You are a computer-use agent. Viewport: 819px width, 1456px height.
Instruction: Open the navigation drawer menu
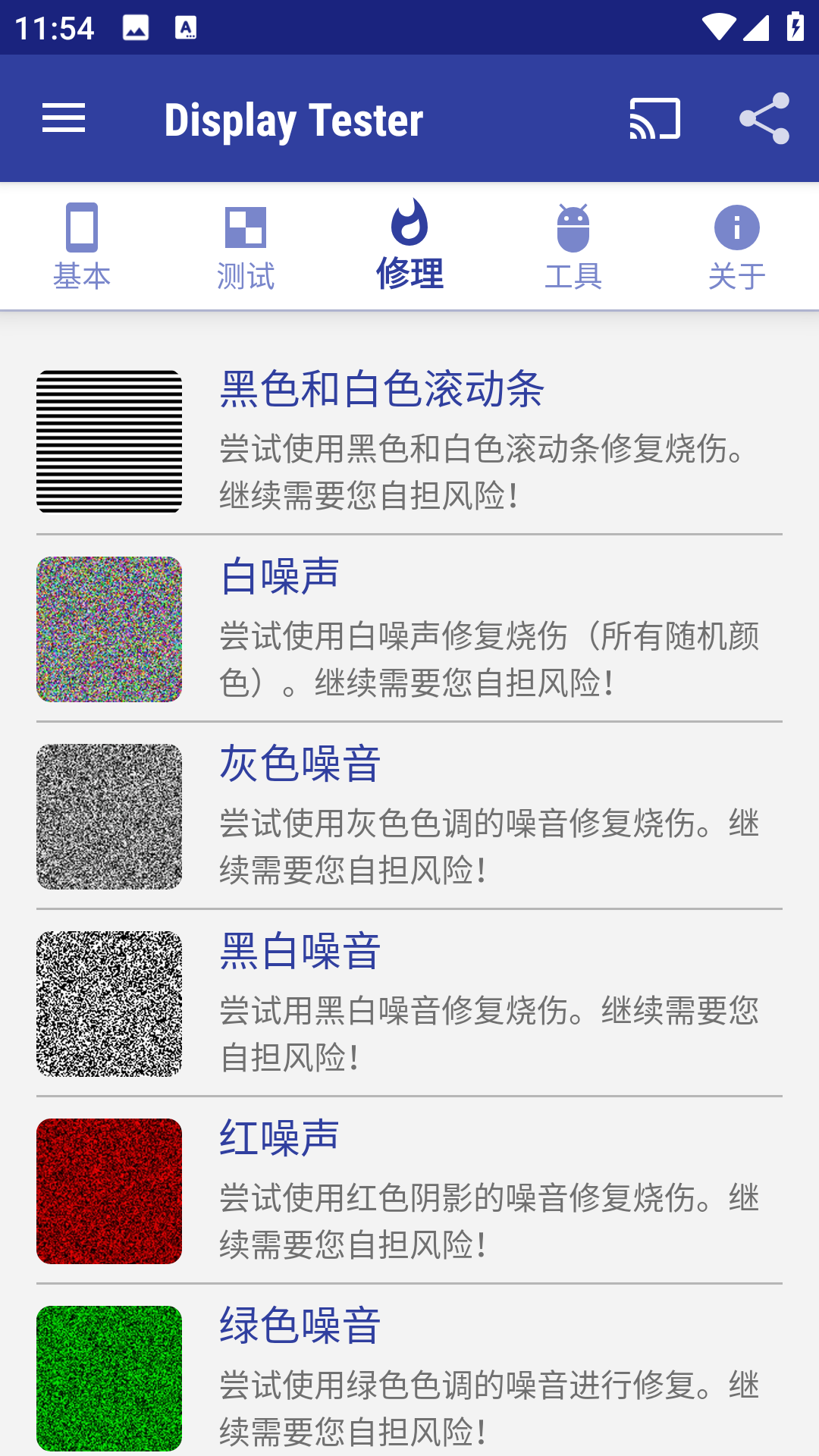tap(64, 118)
